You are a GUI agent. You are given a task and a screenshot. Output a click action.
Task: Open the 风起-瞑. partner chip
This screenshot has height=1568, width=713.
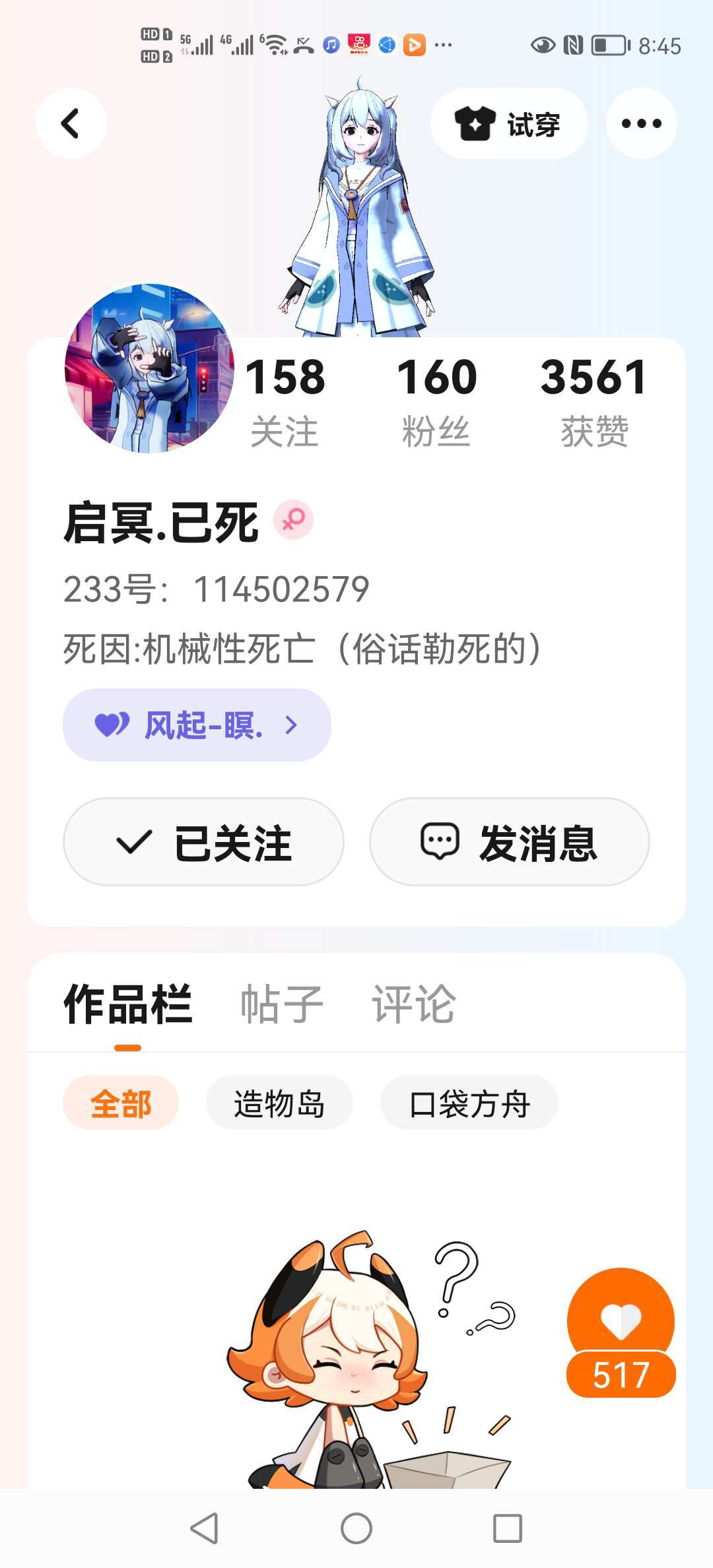pyautogui.click(x=197, y=725)
